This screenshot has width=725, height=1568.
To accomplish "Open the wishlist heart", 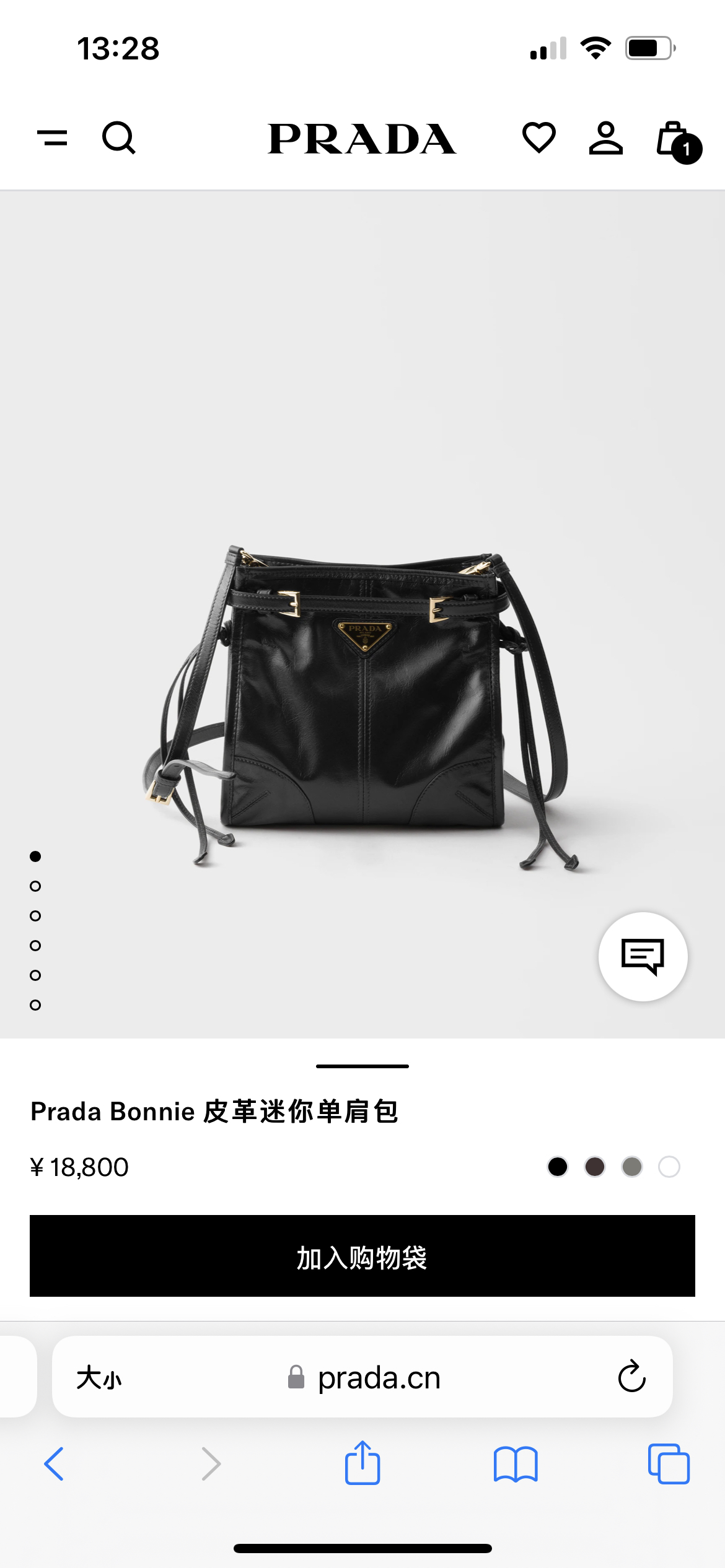I will (538, 137).
